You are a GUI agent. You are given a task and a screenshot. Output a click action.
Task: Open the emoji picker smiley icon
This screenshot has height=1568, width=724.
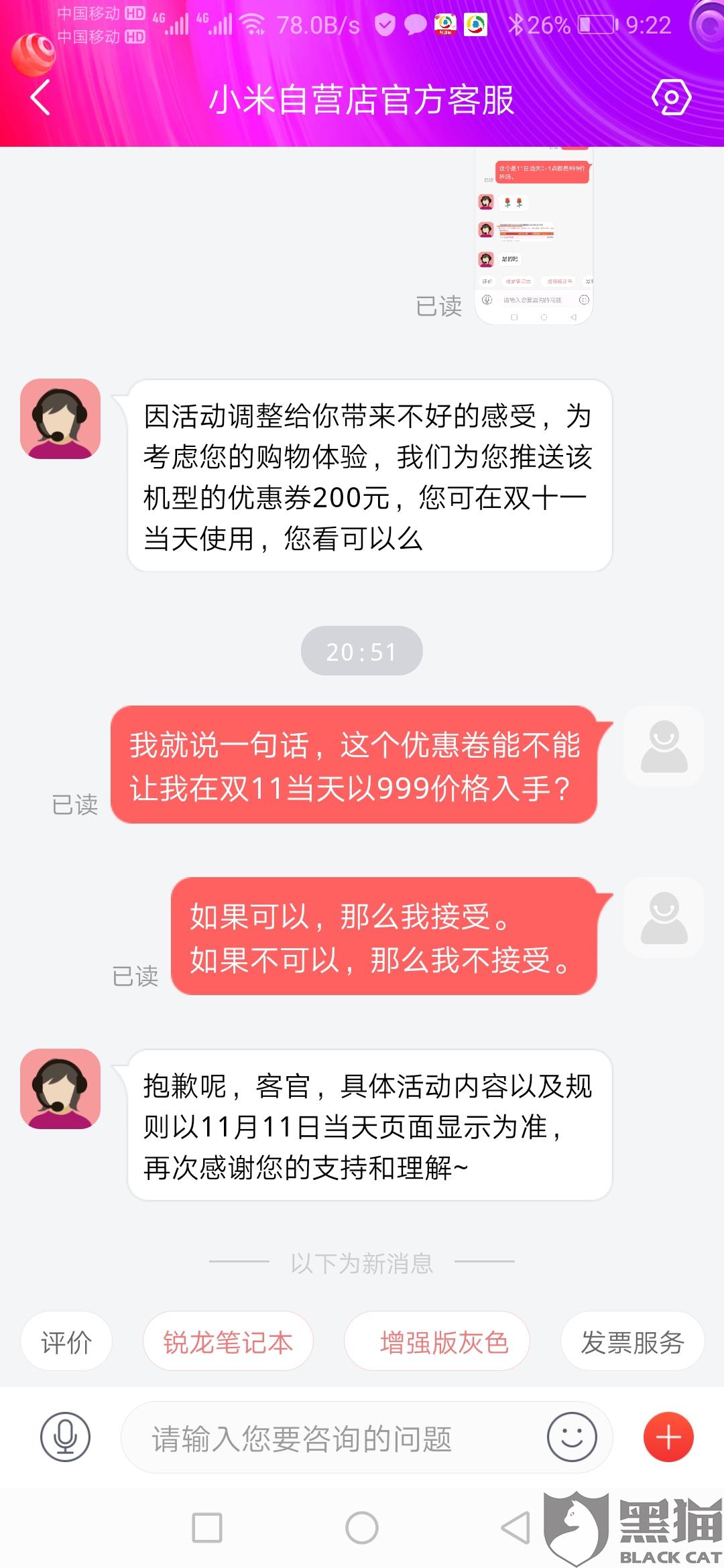coord(572,1437)
